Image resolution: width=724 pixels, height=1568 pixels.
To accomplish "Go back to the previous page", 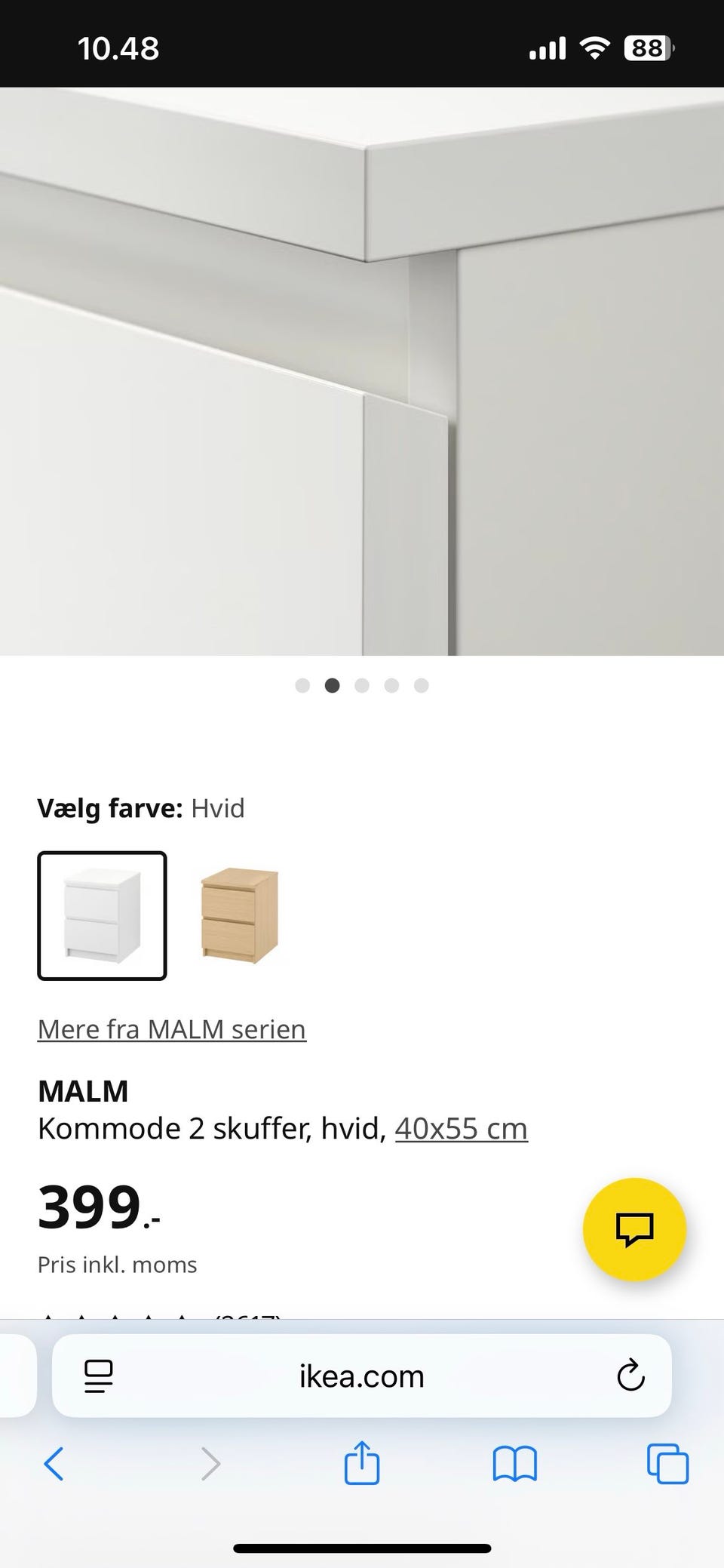I will tap(54, 1465).
